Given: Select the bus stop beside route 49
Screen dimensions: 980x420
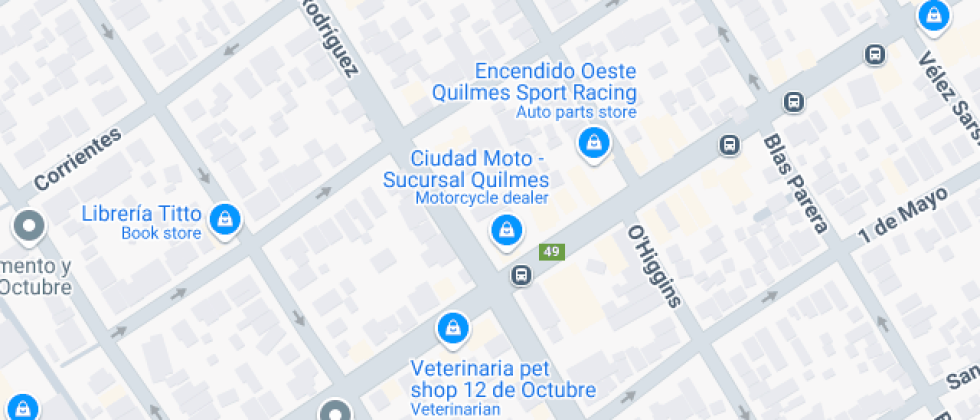Looking at the screenshot, I should pyautogui.click(x=521, y=274).
